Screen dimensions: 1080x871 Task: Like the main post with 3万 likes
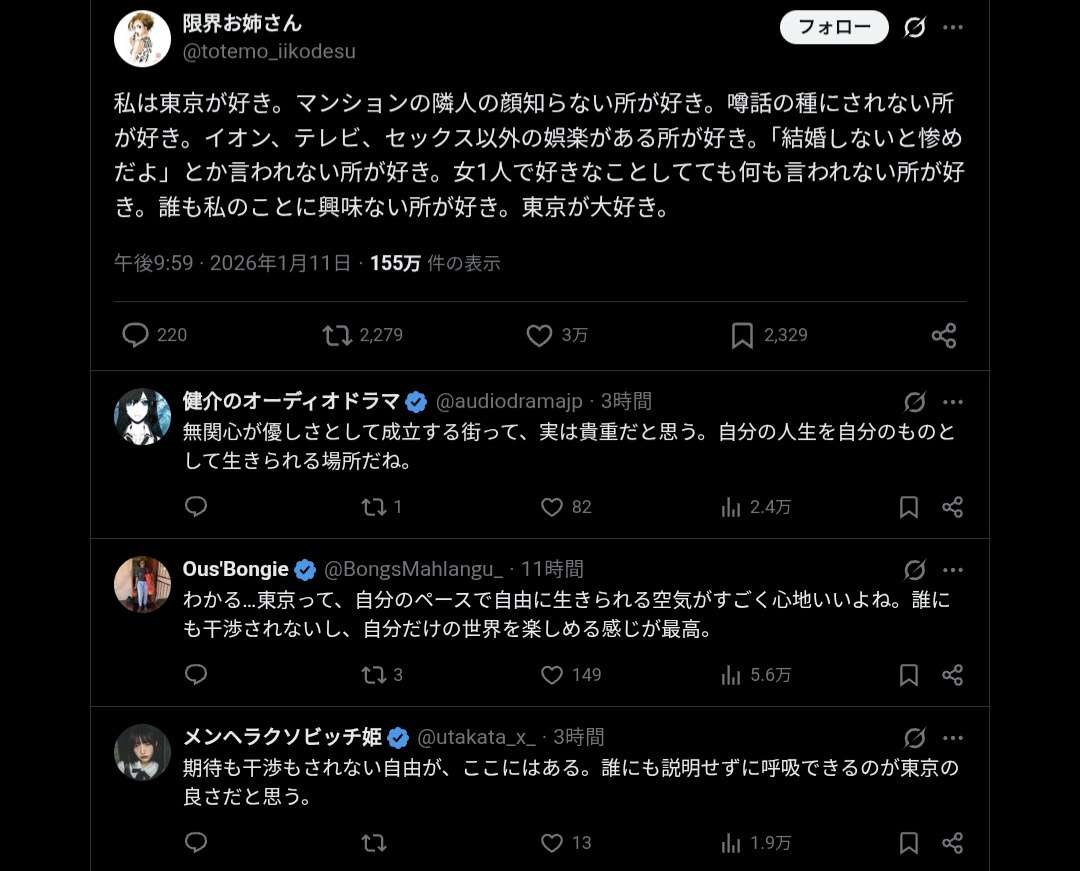(x=540, y=335)
